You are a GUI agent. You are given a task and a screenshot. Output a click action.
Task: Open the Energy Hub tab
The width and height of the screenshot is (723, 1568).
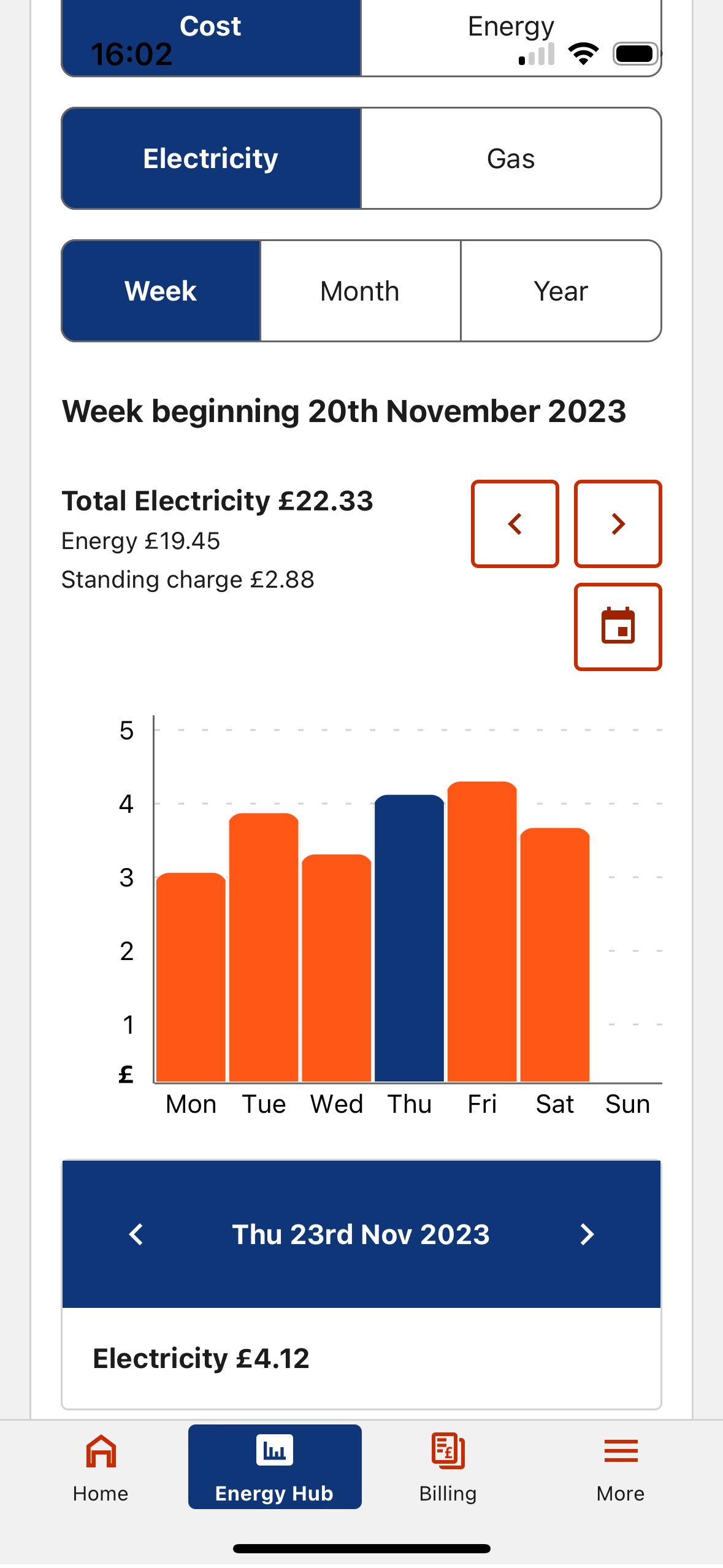[x=275, y=1467]
